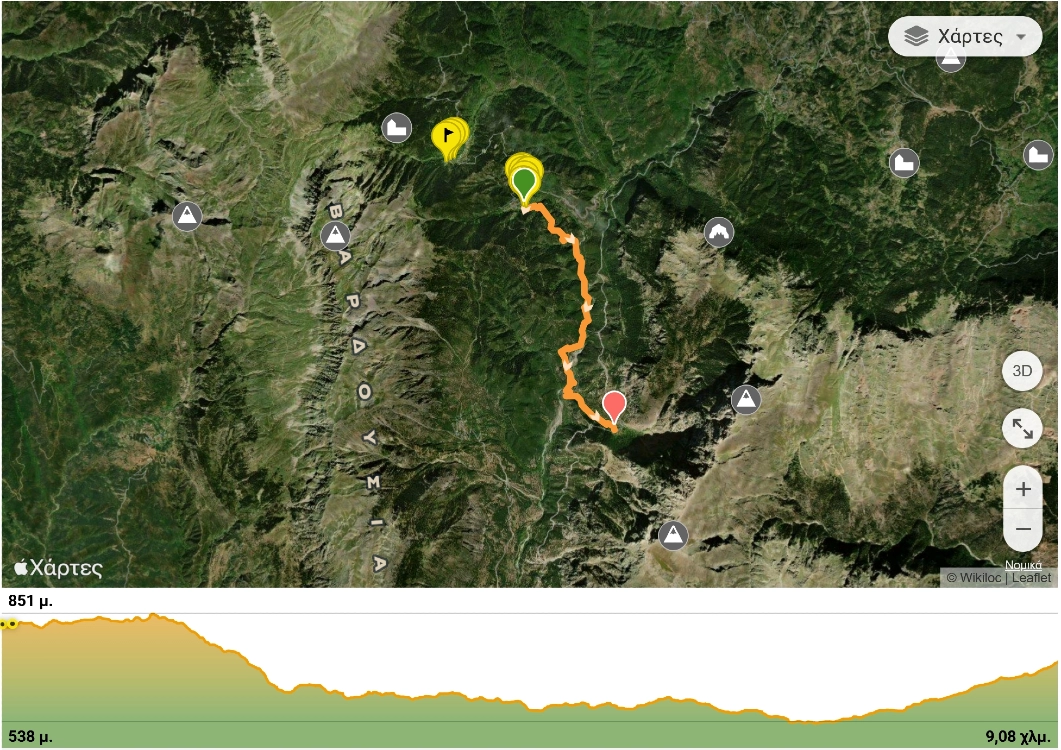Tap the green trail start marker

(x=524, y=184)
